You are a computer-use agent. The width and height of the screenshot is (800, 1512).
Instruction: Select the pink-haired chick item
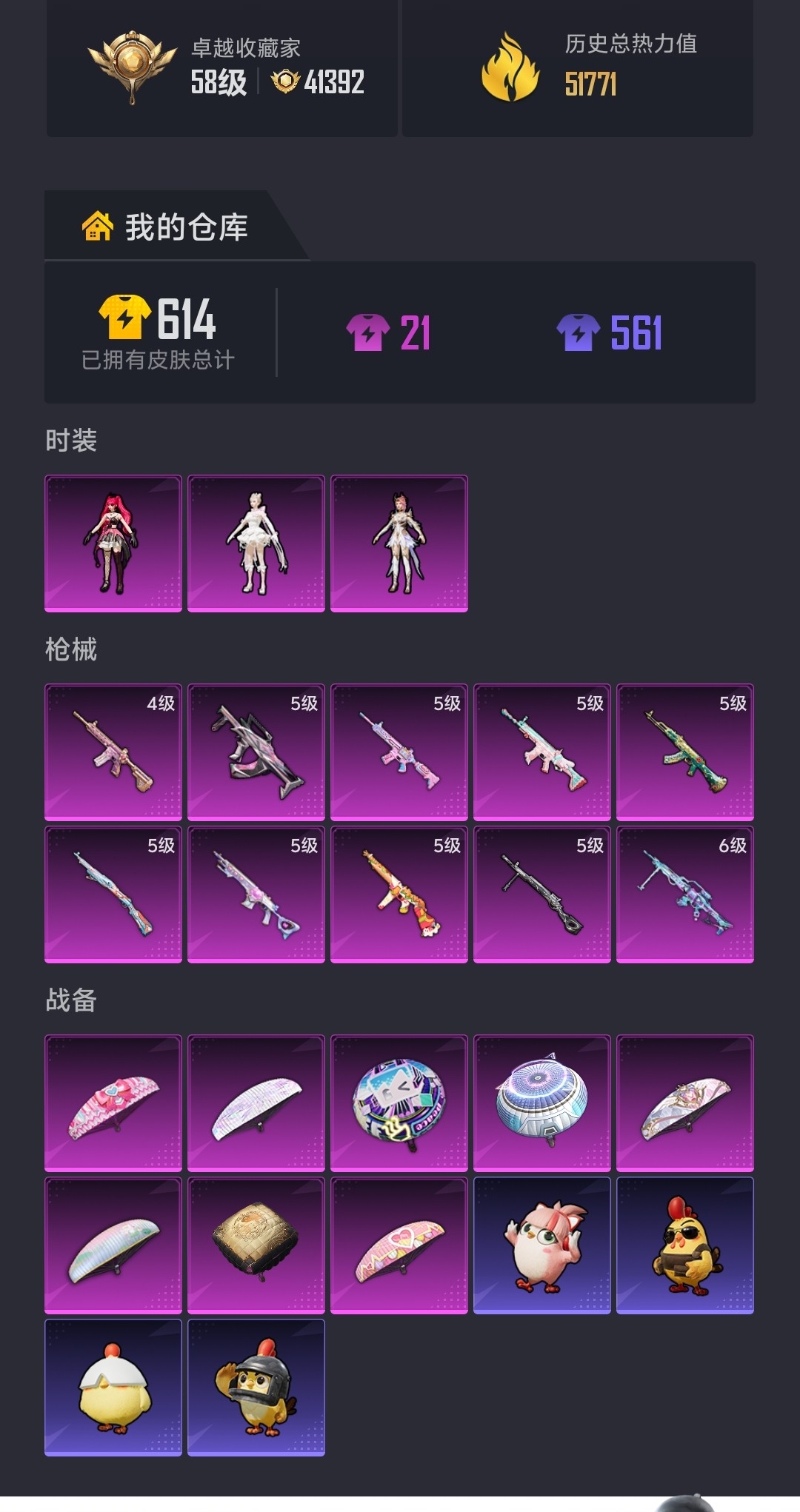(x=541, y=1245)
